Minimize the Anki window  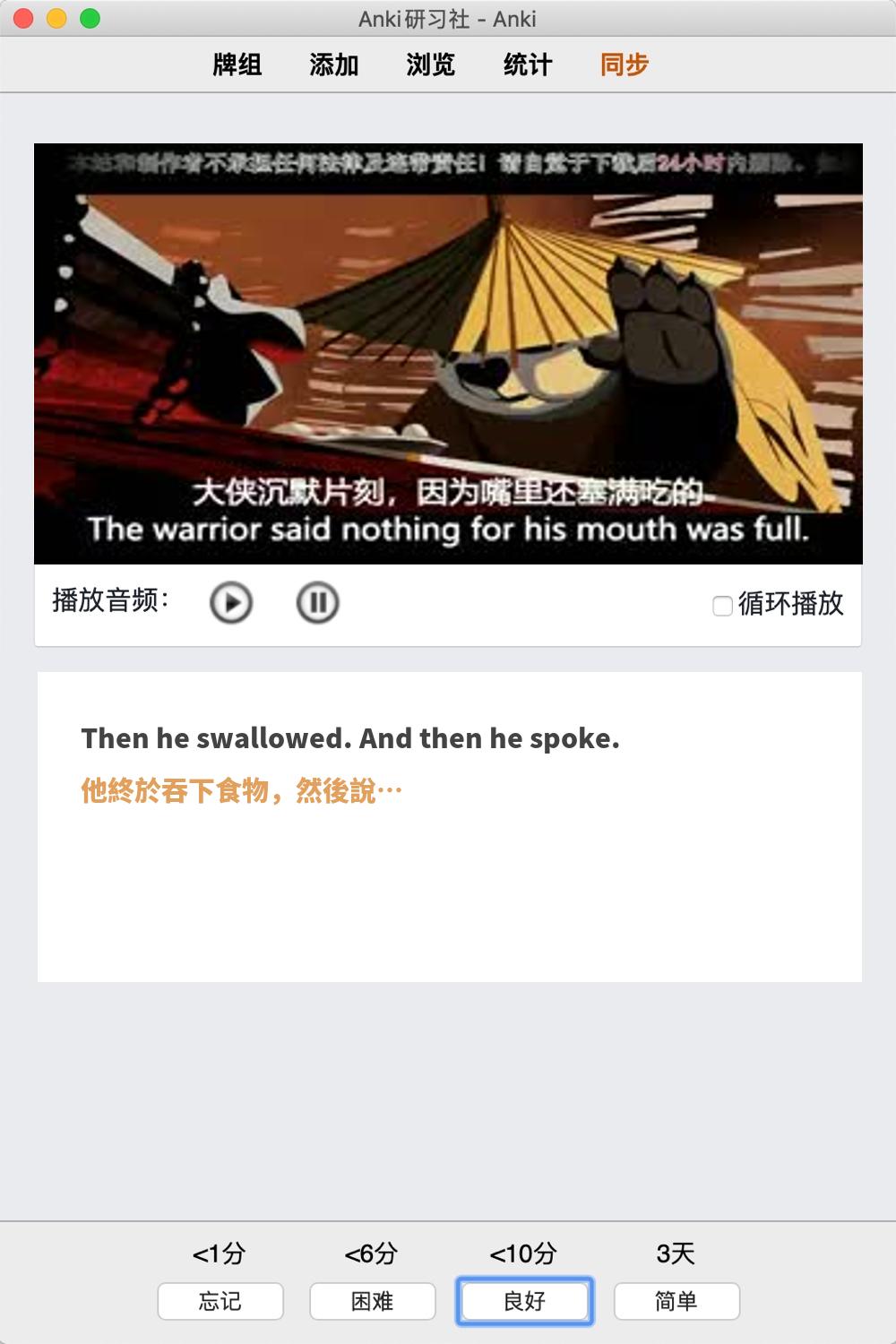click(x=56, y=18)
